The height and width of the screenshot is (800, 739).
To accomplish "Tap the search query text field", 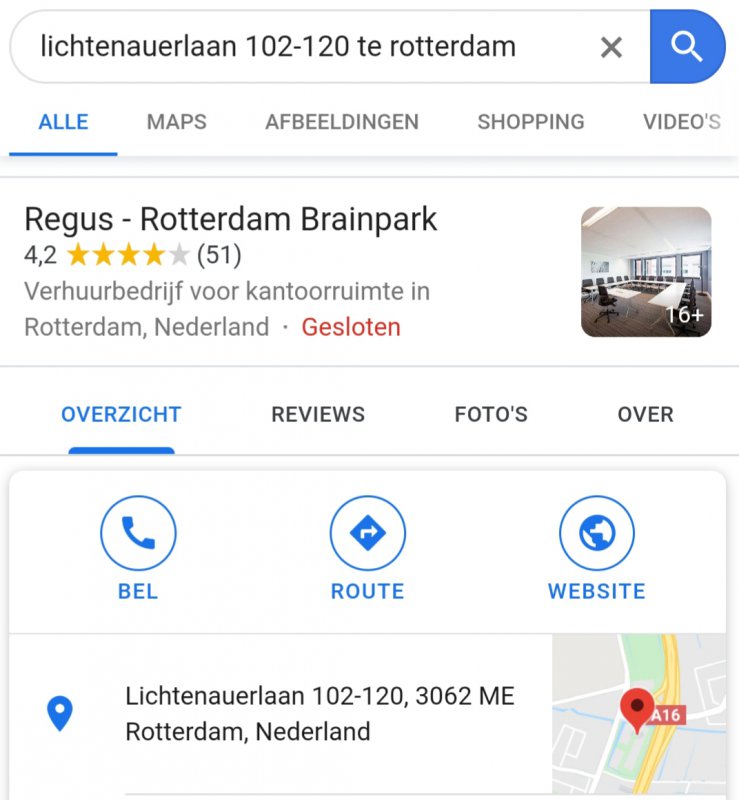I will click(x=300, y=46).
